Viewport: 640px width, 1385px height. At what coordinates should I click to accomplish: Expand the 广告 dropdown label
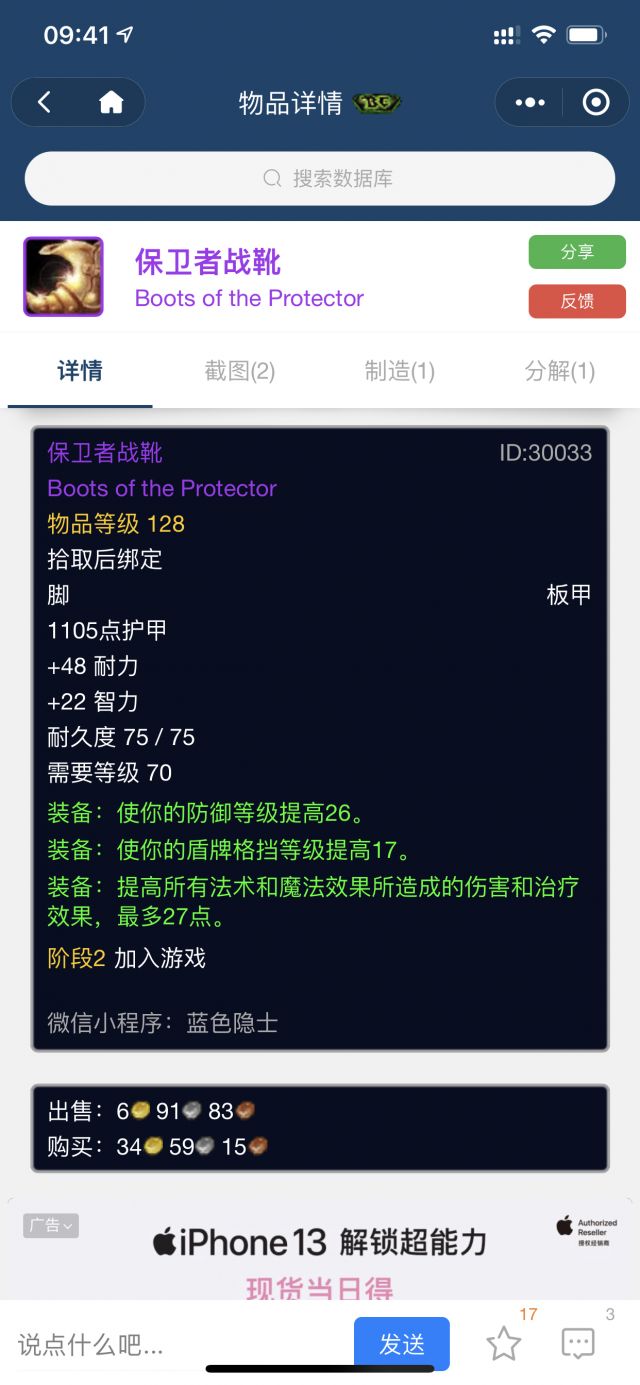(51, 1226)
